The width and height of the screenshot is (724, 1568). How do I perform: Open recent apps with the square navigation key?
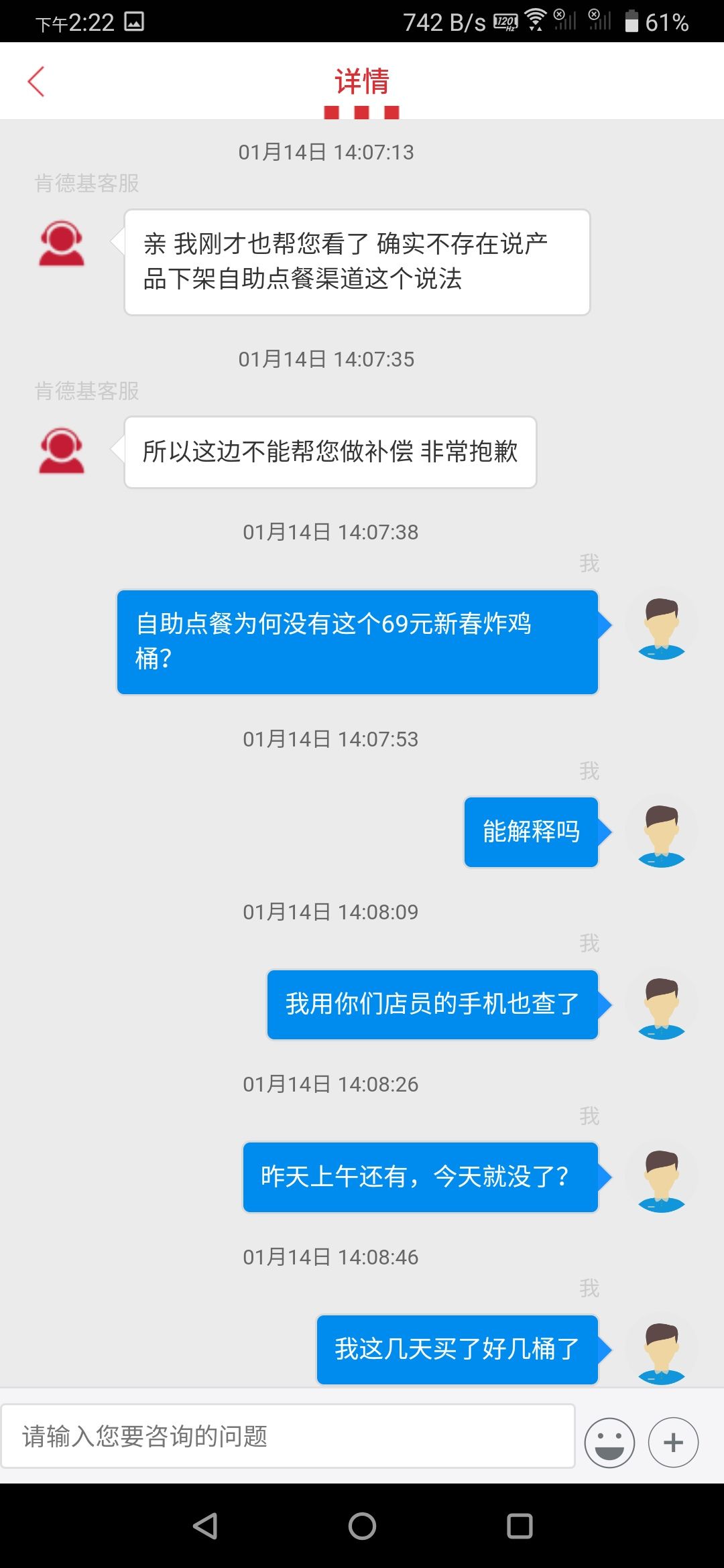tap(518, 1524)
